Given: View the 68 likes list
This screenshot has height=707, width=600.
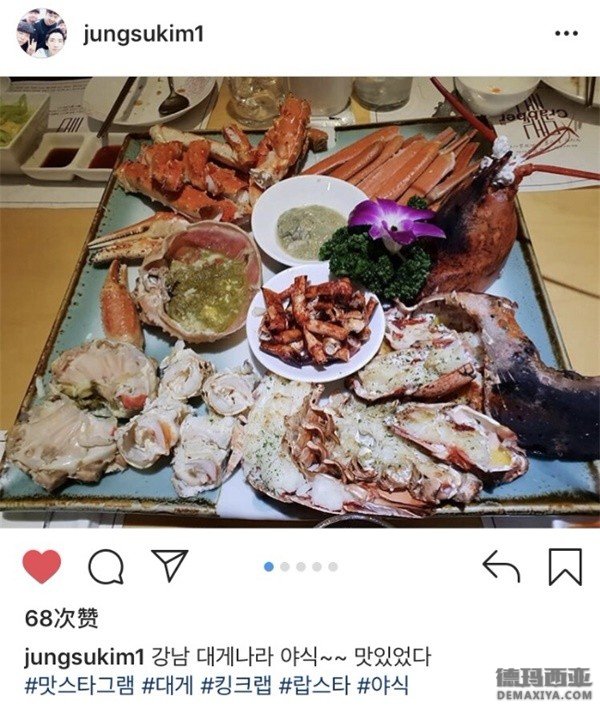Looking at the screenshot, I should click(61, 618).
